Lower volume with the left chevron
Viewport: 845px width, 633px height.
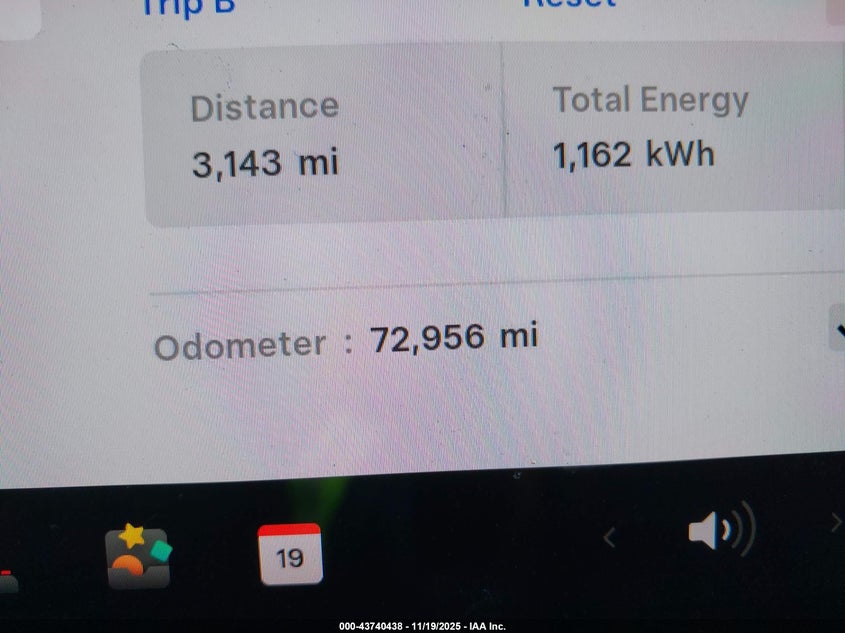point(609,538)
